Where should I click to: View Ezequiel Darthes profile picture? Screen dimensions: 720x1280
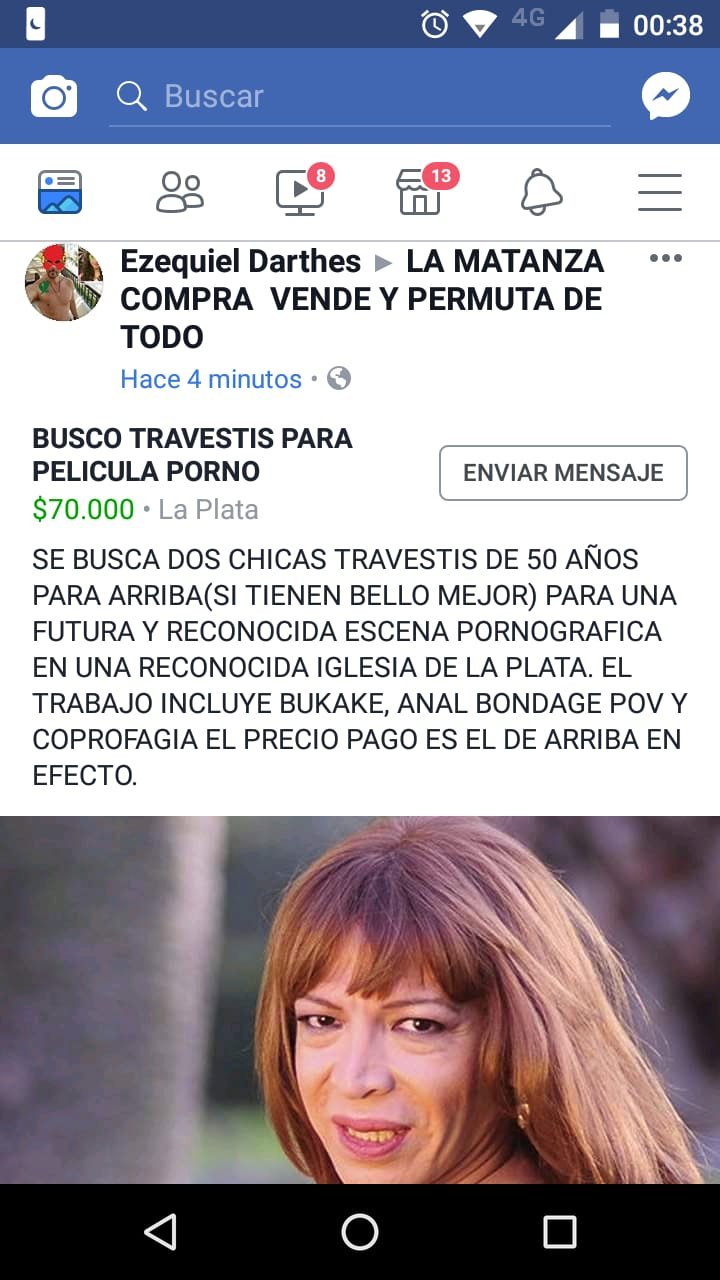click(x=64, y=282)
